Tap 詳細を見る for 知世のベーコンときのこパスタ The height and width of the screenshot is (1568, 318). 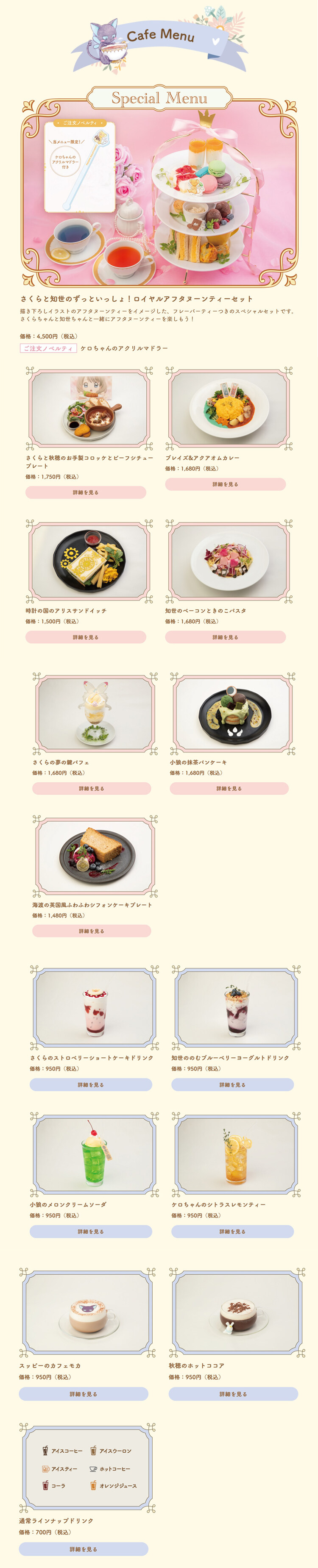(x=225, y=637)
